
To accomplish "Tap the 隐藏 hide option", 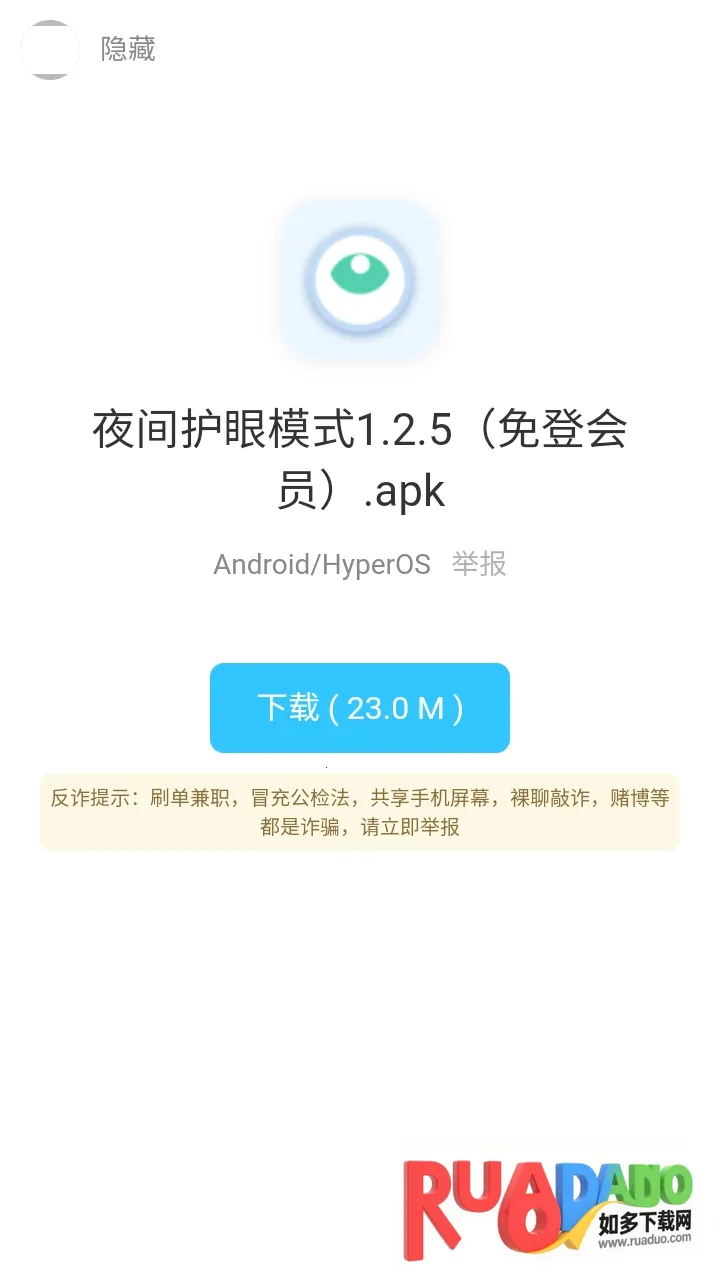I will coord(127,49).
